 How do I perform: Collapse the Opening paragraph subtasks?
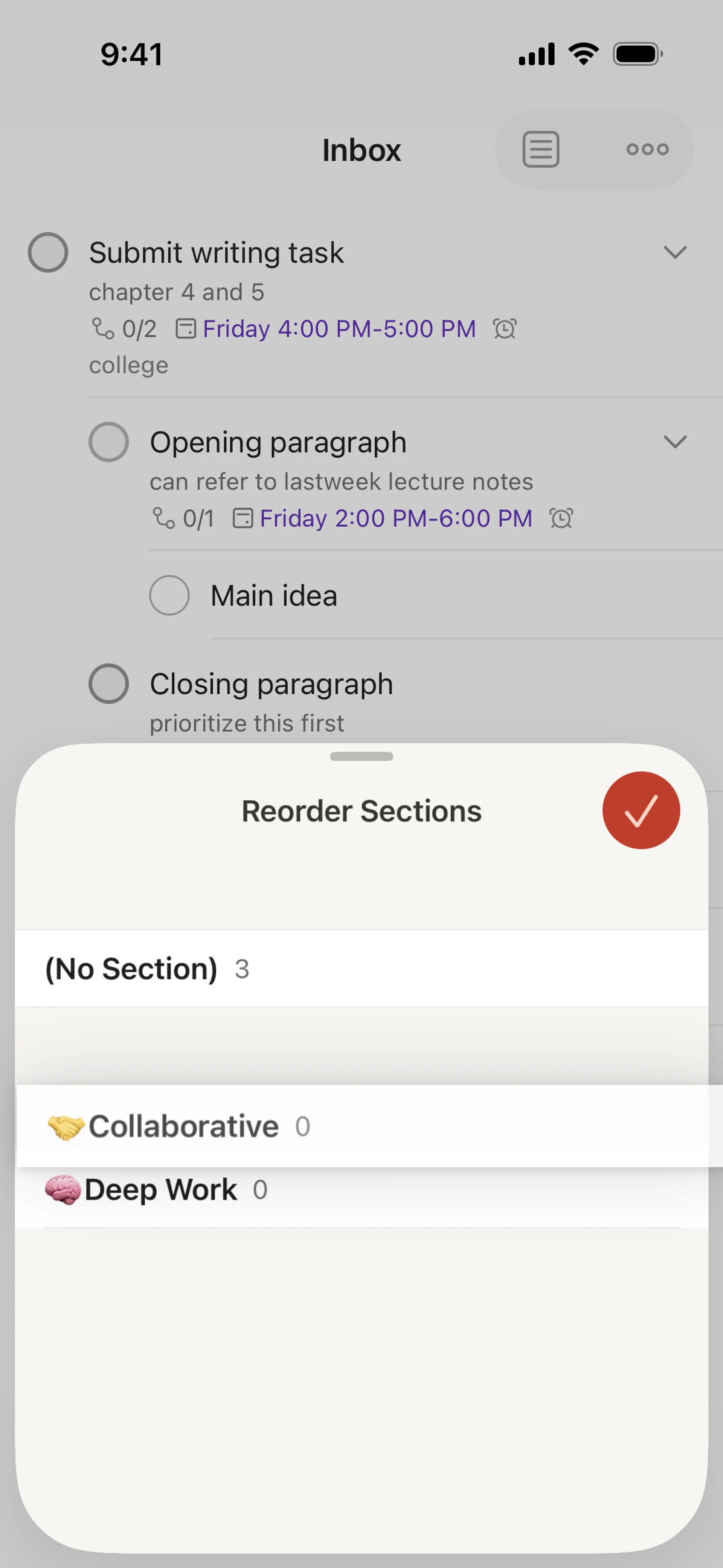tap(675, 442)
